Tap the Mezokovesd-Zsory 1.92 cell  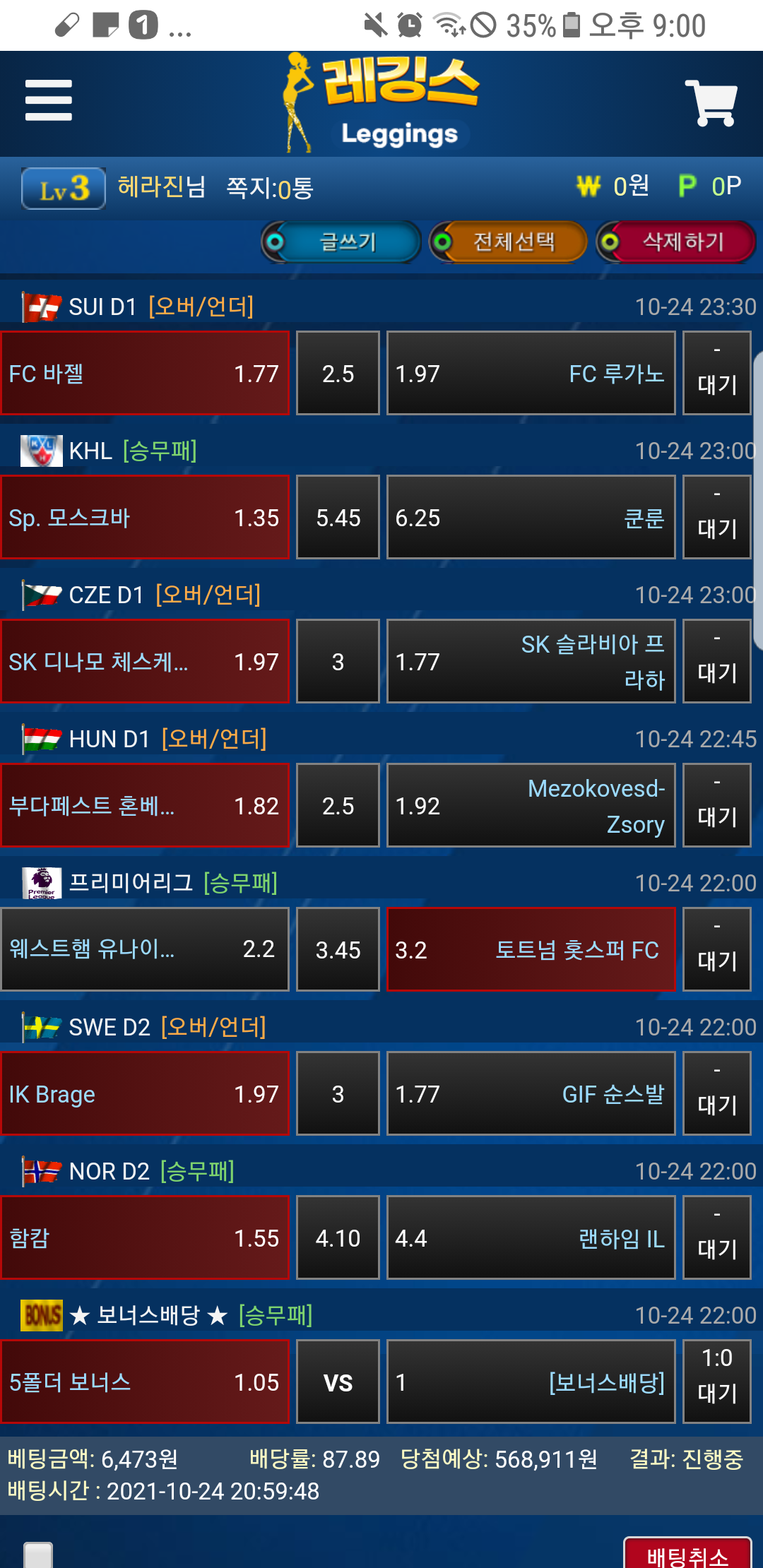tap(531, 805)
